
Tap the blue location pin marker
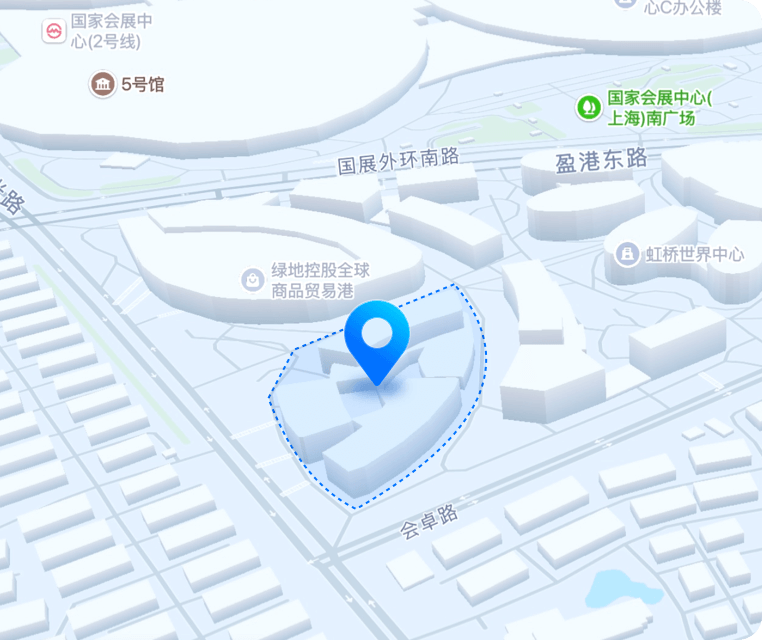coord(377,336)
